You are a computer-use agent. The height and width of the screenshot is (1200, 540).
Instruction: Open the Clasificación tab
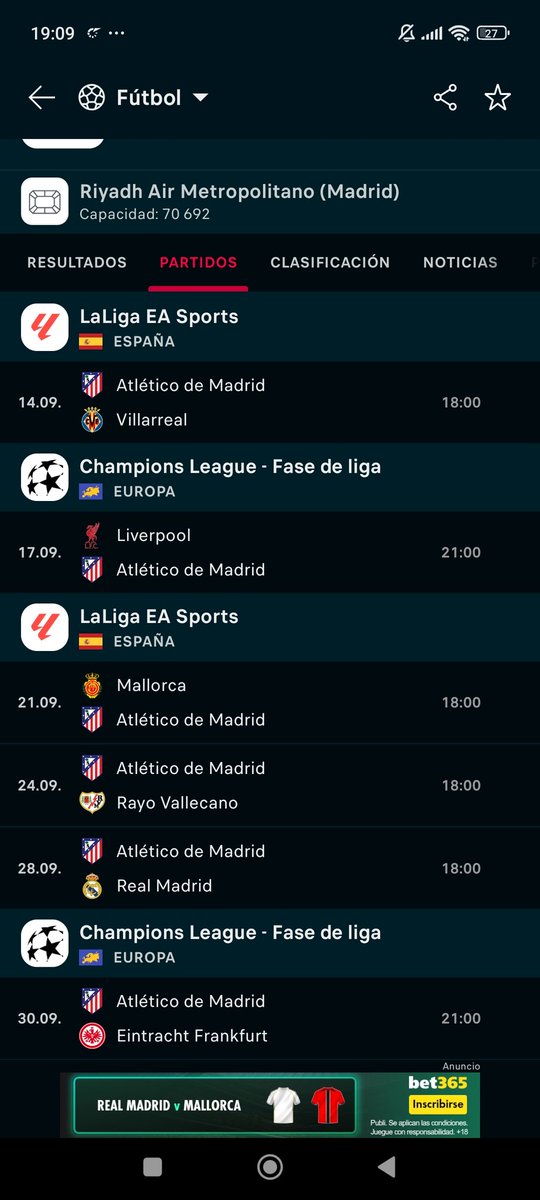(x=330, y=262)
